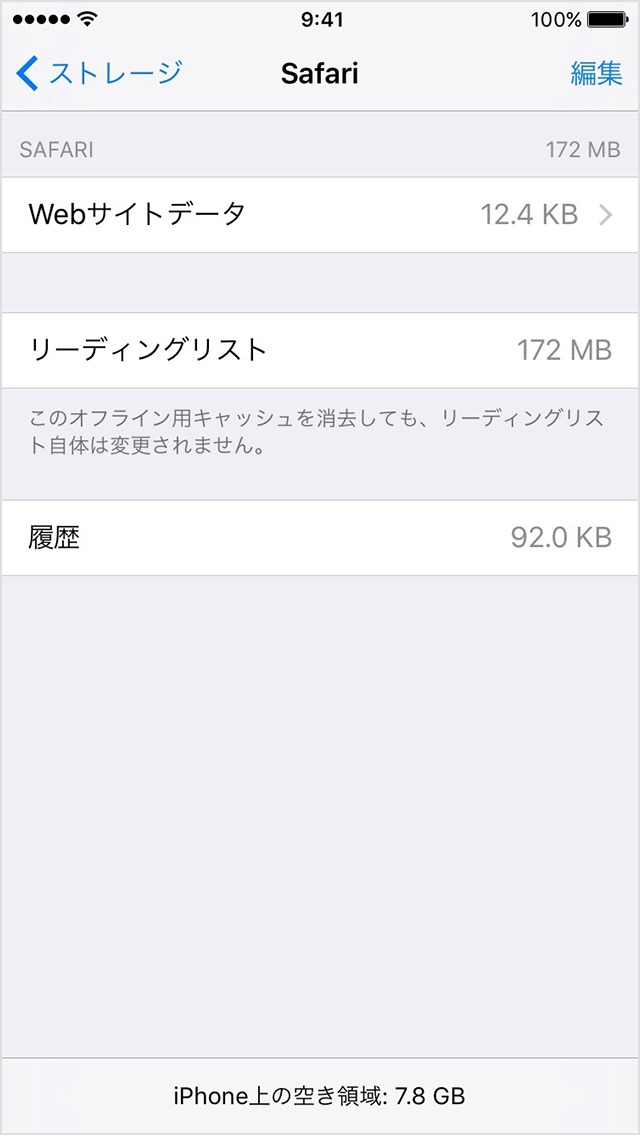
Task: Tap the 編集 edit button
Action: point(596,73)
